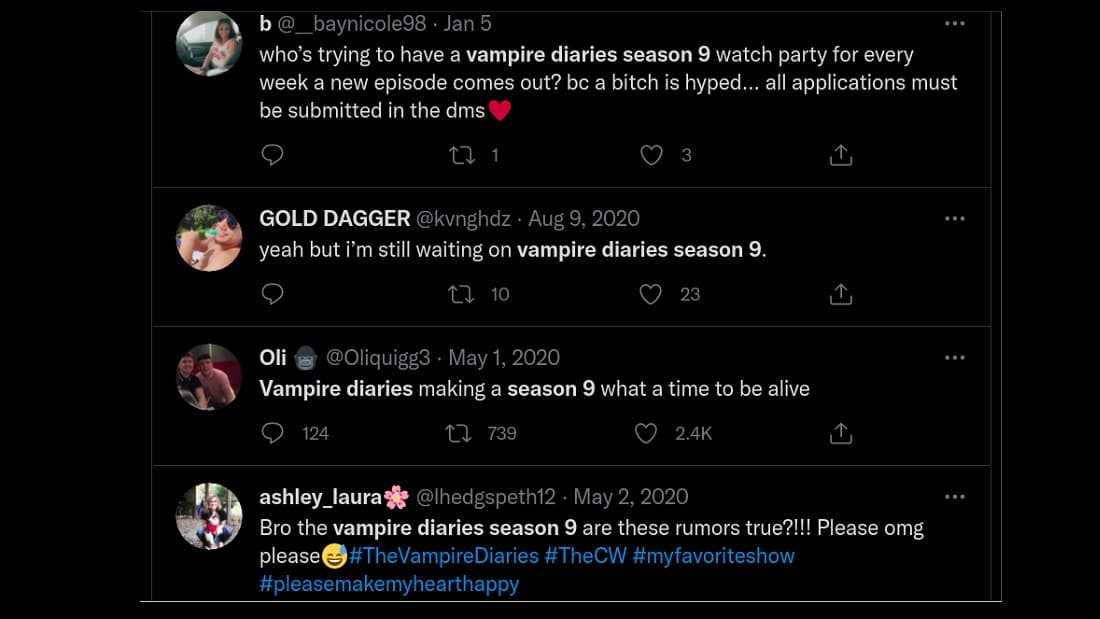
Task: Like the tweet by @__baynicole98
Action: coord(652,155)
